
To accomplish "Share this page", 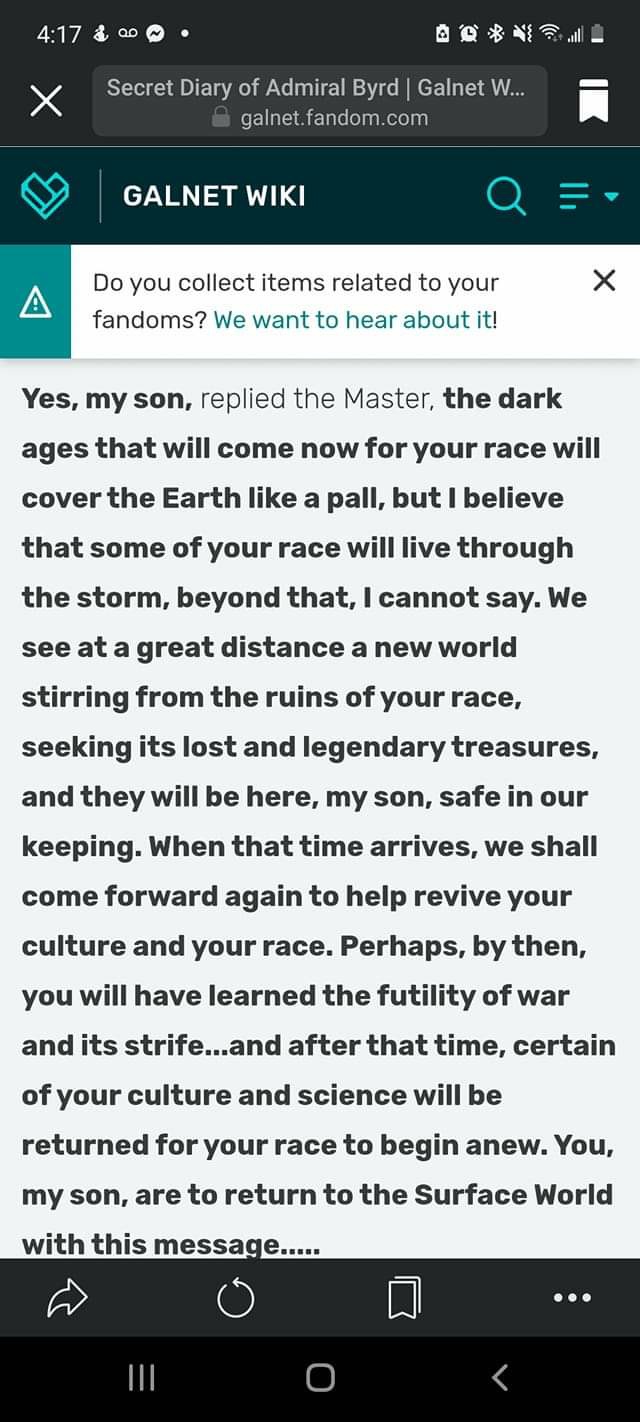I will [x=68, y=1298].
